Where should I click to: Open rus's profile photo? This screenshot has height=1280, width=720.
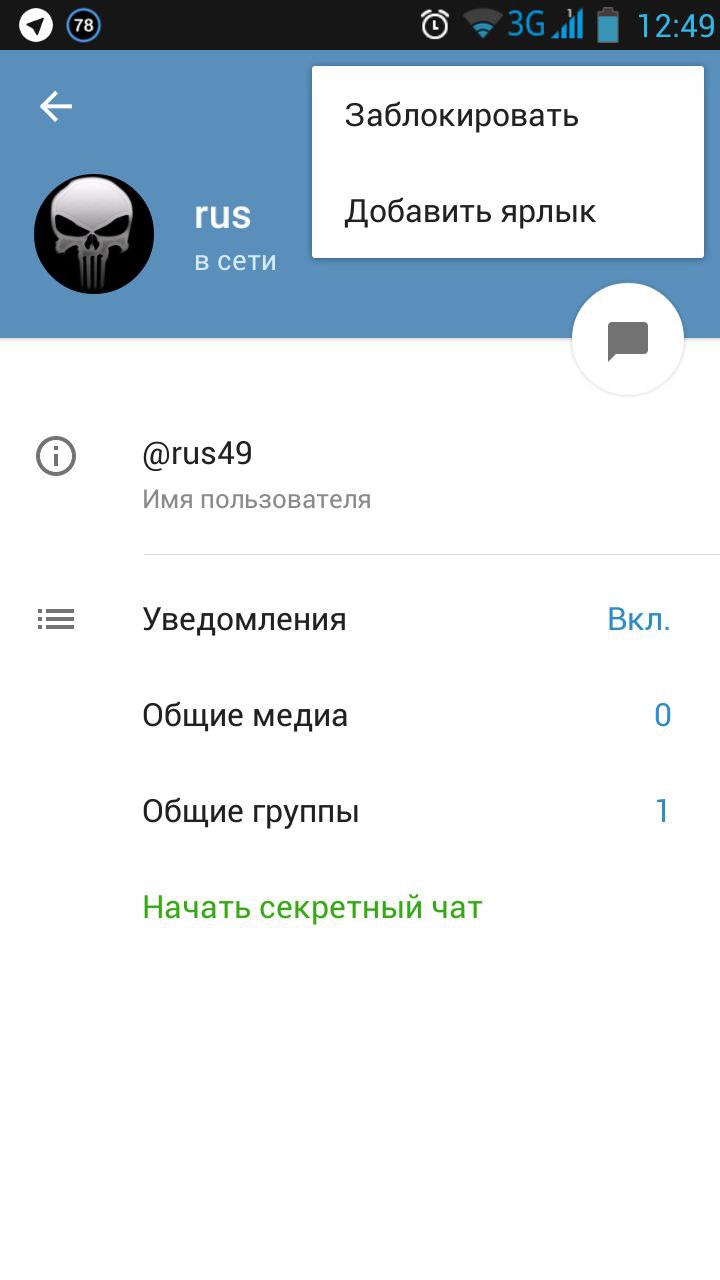94,234
